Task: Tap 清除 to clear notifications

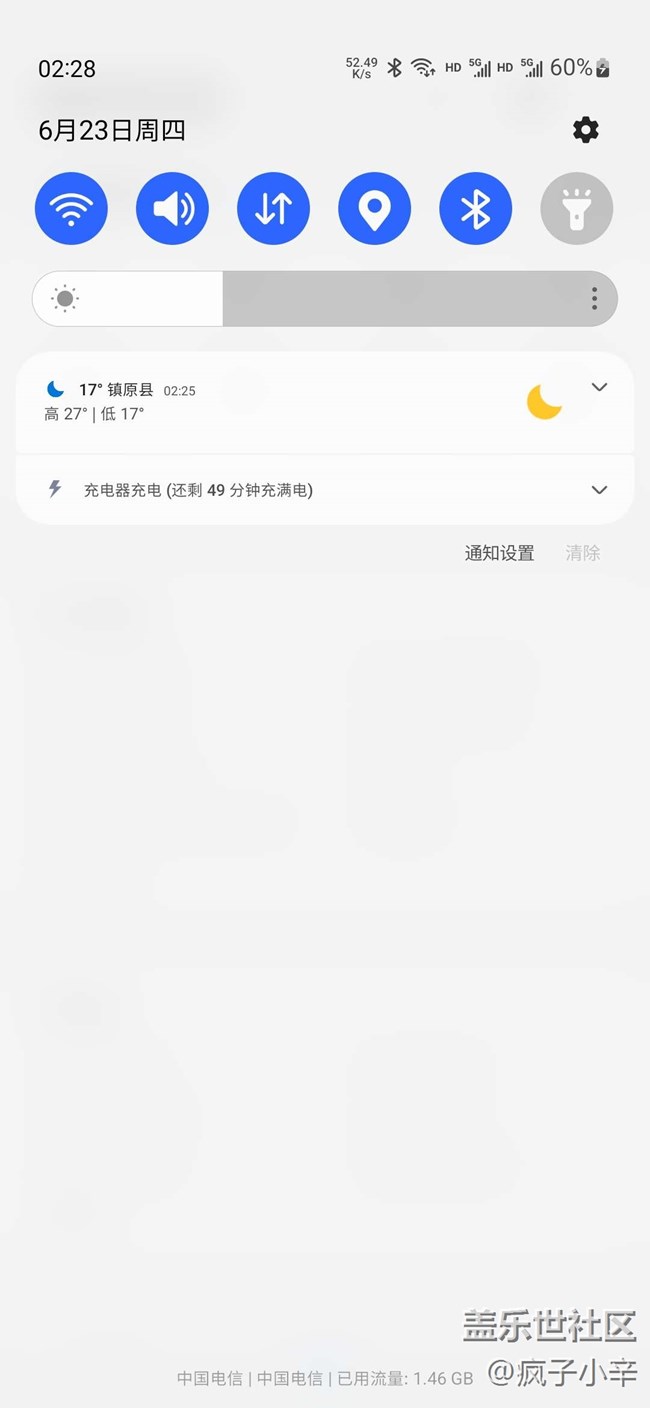Action: click(583, 553)
